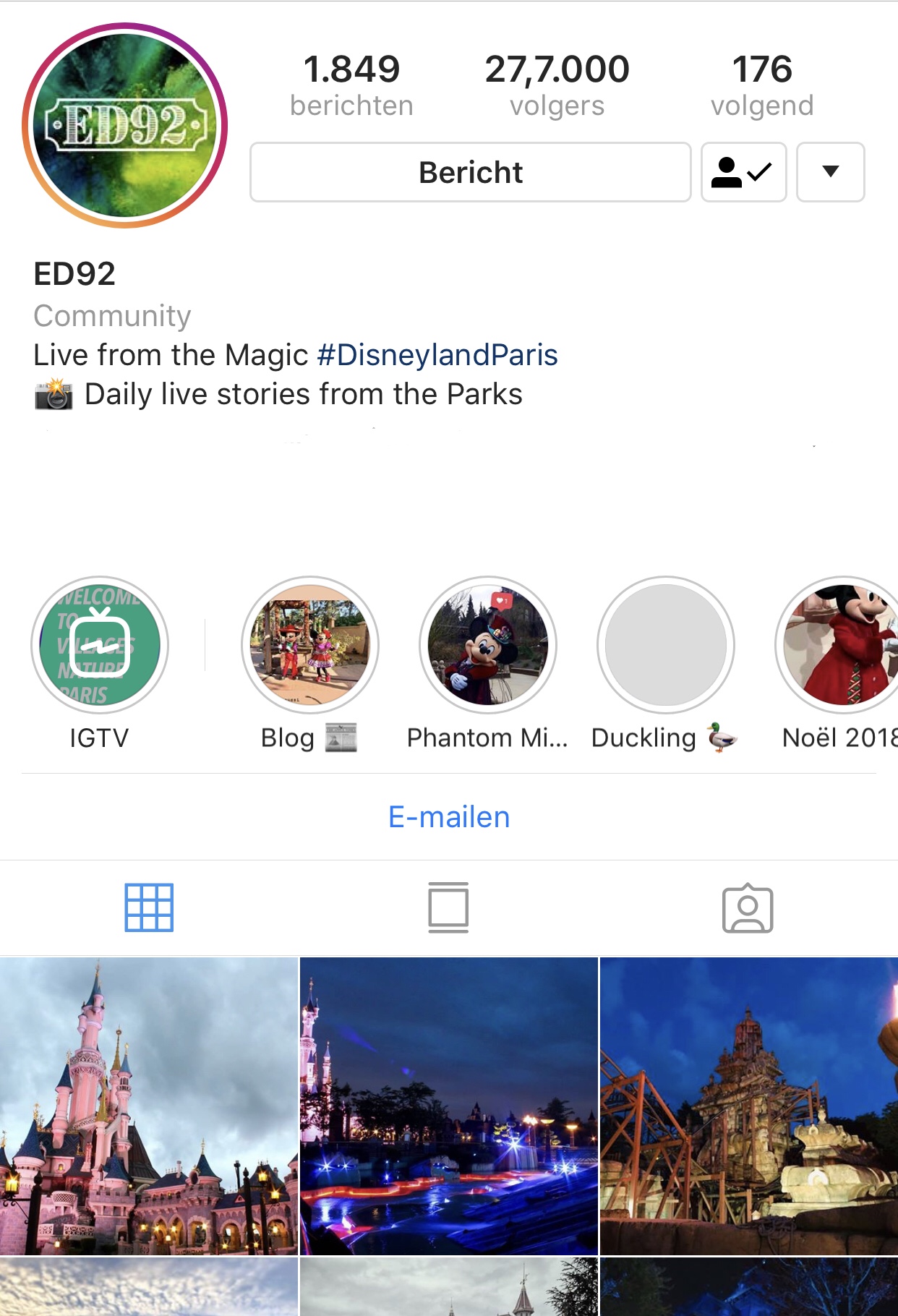Open the #DisneylandParis hashtag link
898x1316 pixels.
pyautogui.click(x=437, y=355)
